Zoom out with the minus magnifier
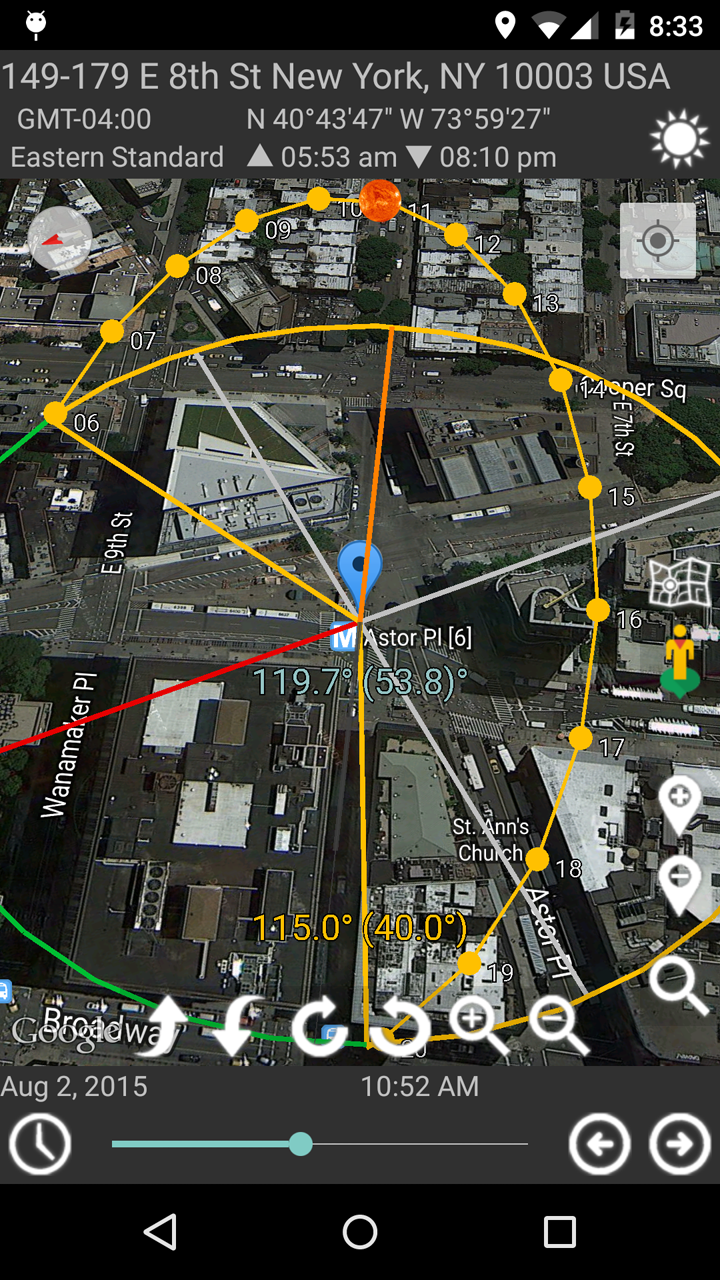This screenshot has height=1280, width=720. click(x=558, y=1026)
